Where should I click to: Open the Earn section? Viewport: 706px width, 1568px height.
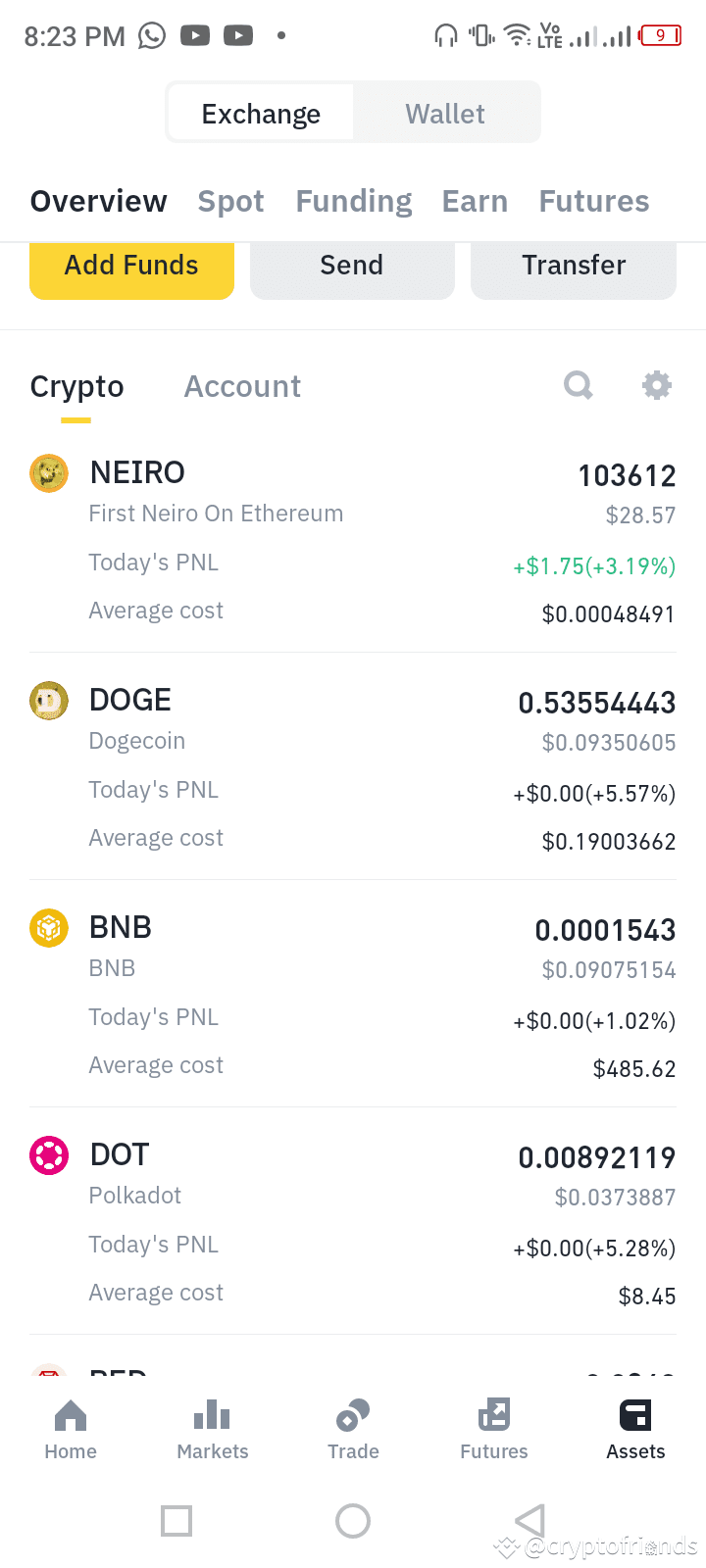(475, 201)
